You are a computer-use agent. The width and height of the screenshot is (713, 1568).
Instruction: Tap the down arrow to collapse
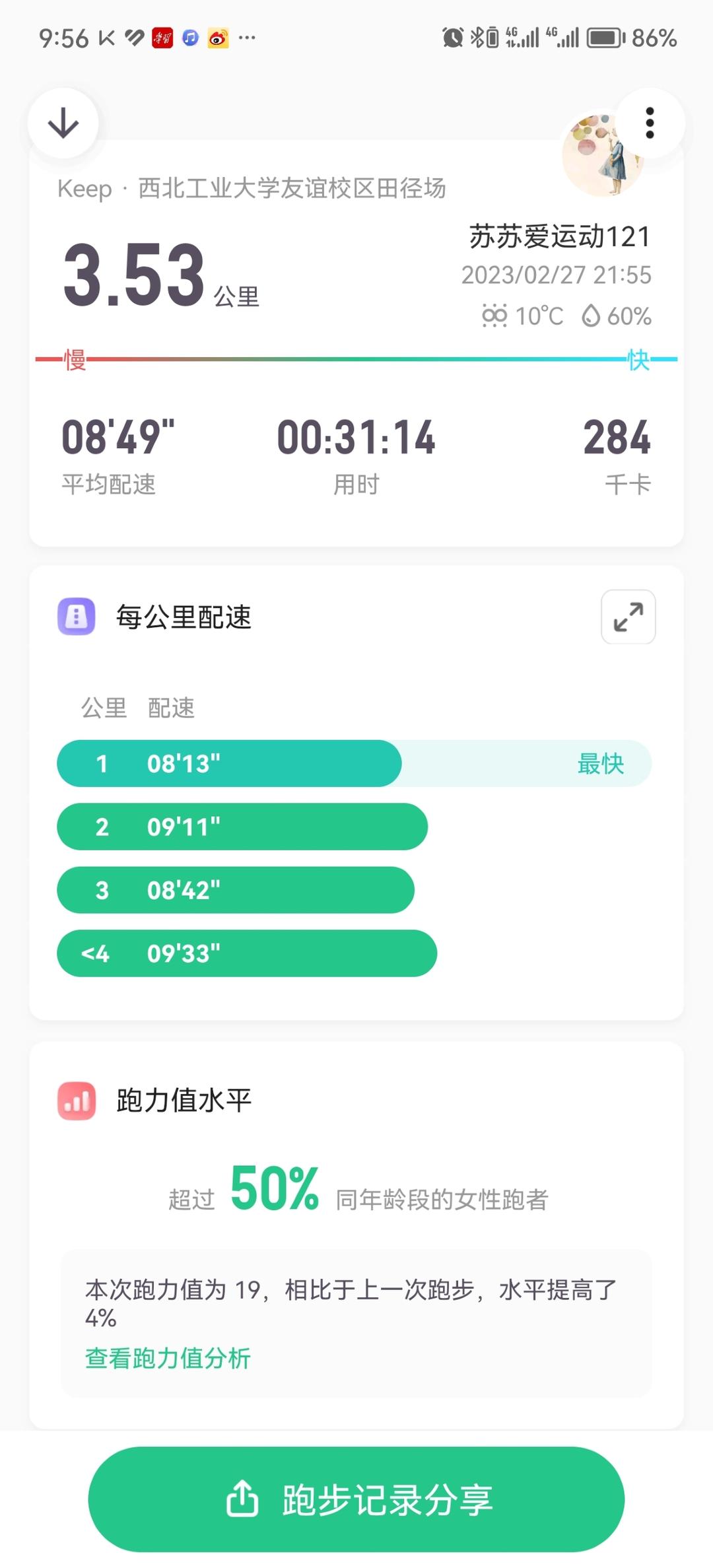coord(63,123)
